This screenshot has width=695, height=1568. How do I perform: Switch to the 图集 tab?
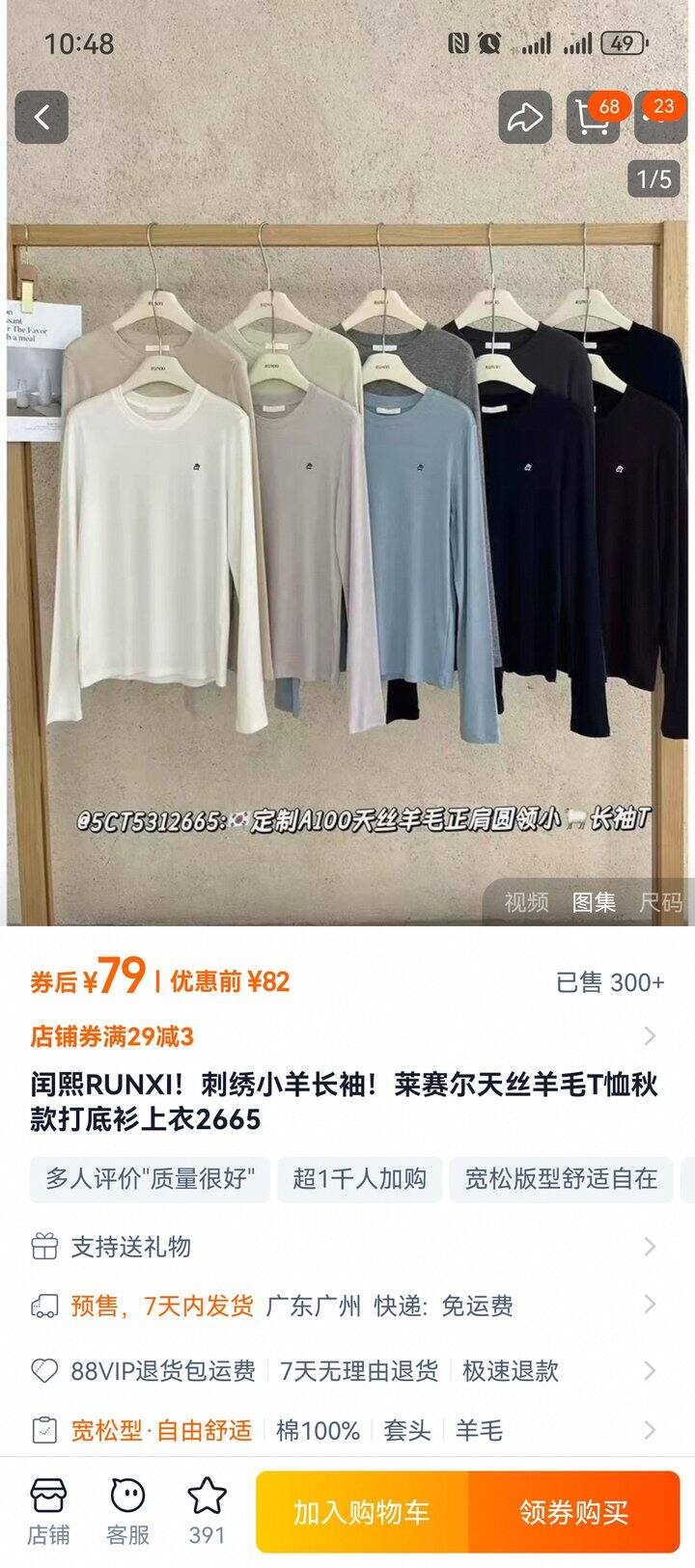pyautogui.click(x=593, y=902)
